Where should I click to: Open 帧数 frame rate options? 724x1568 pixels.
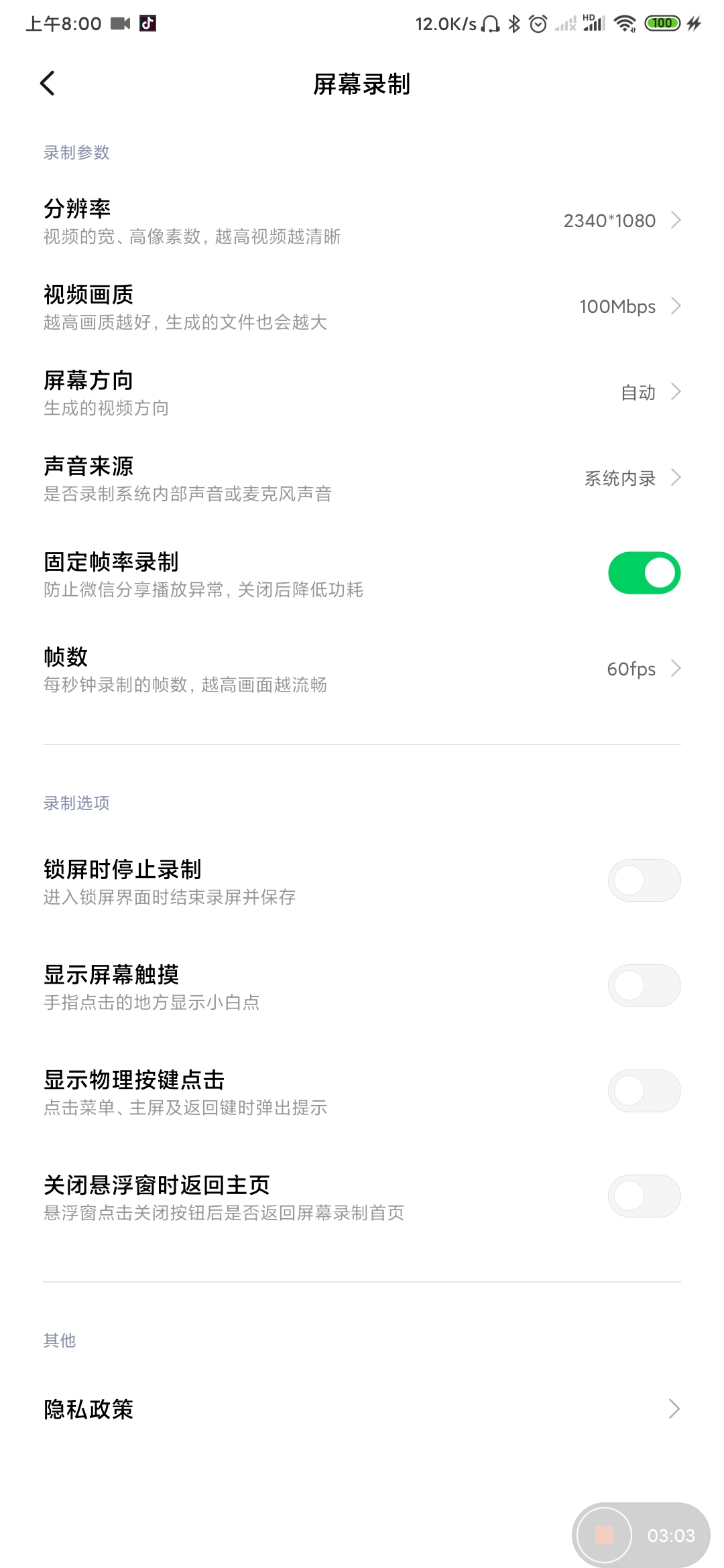[x=362, y=669]
